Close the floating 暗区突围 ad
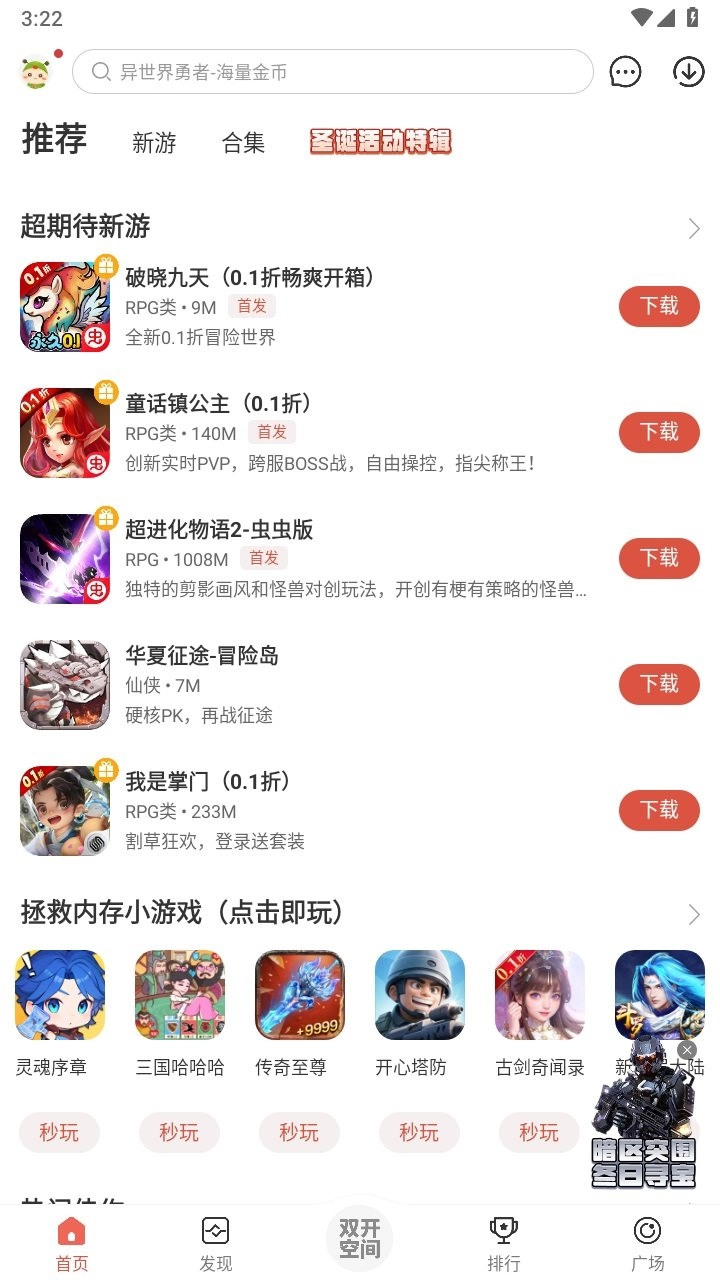The width and height of the screenshot is (720, 1280). (686, 1049)
